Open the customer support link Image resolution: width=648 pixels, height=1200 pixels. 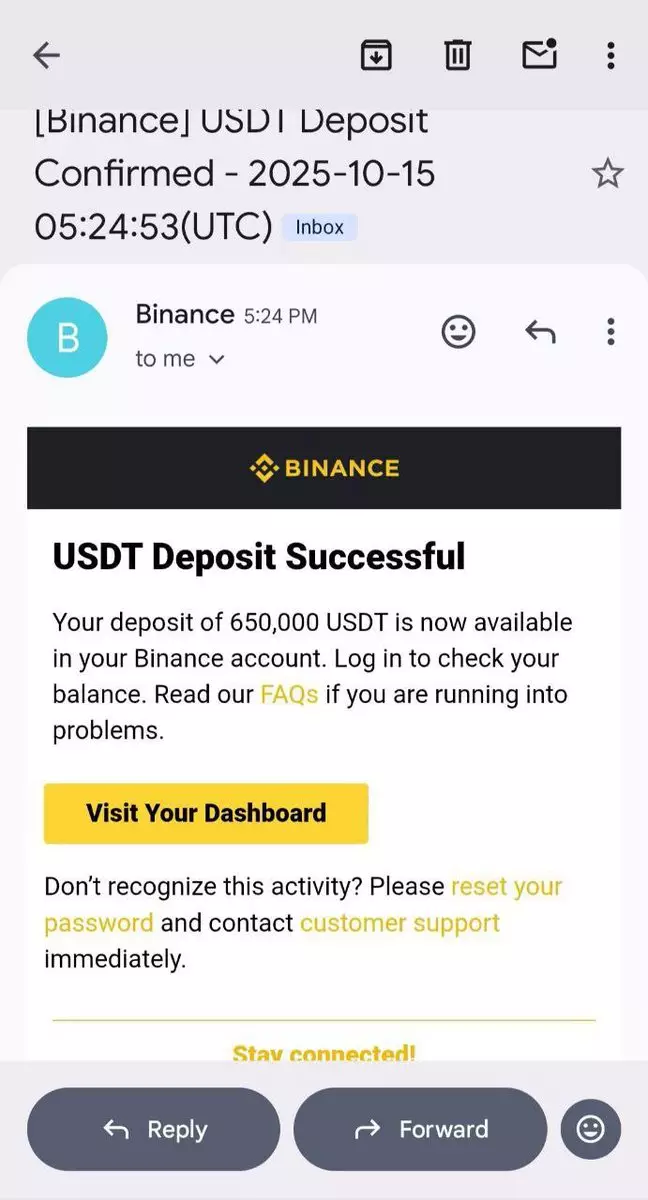[x=399, y=923]
